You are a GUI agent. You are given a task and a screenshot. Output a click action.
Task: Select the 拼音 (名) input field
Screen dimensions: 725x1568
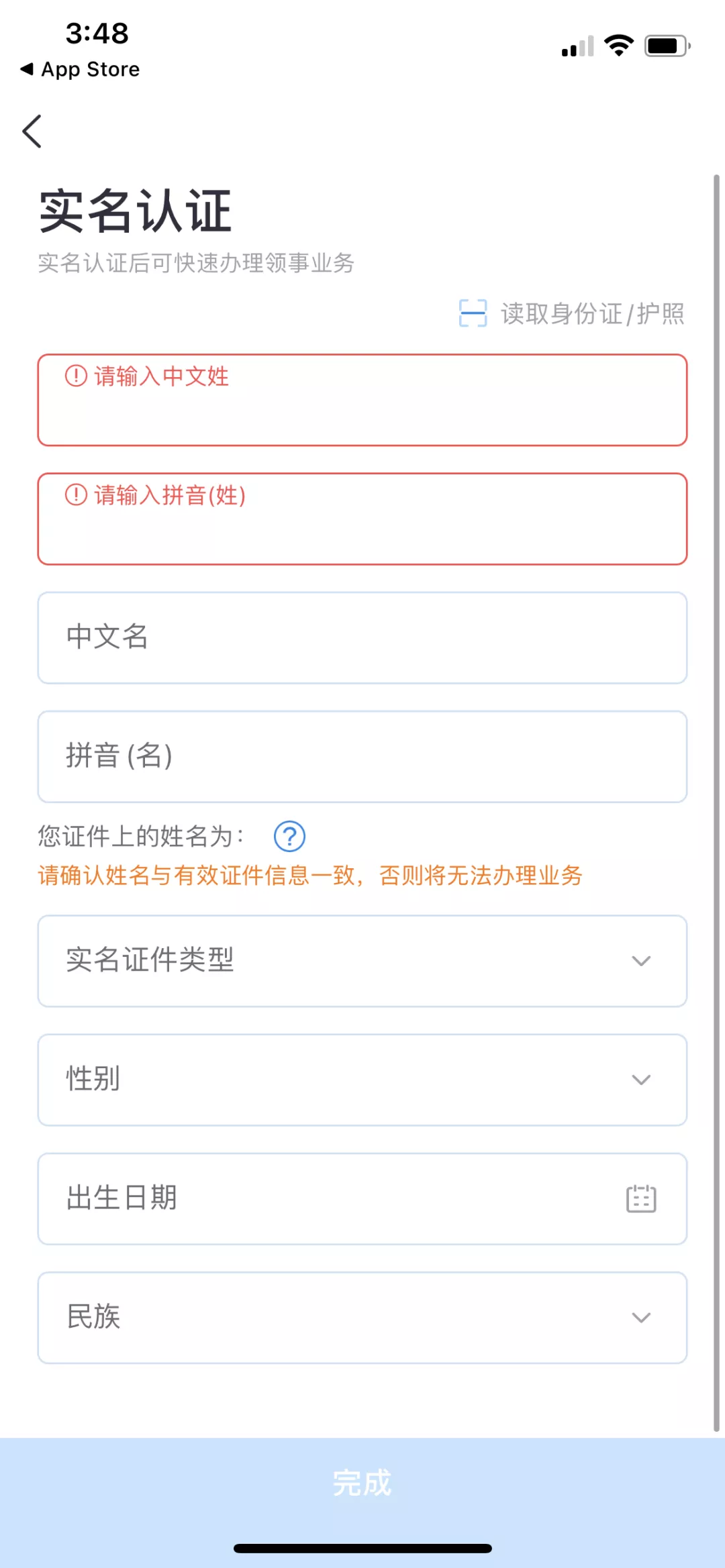(362, 756)
